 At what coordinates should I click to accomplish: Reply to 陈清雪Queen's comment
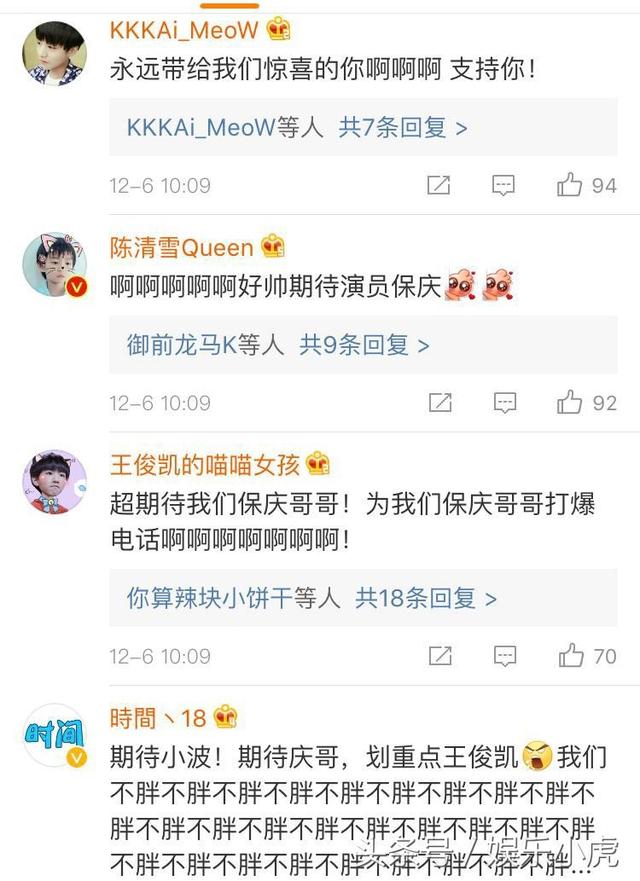pos(503,402)
